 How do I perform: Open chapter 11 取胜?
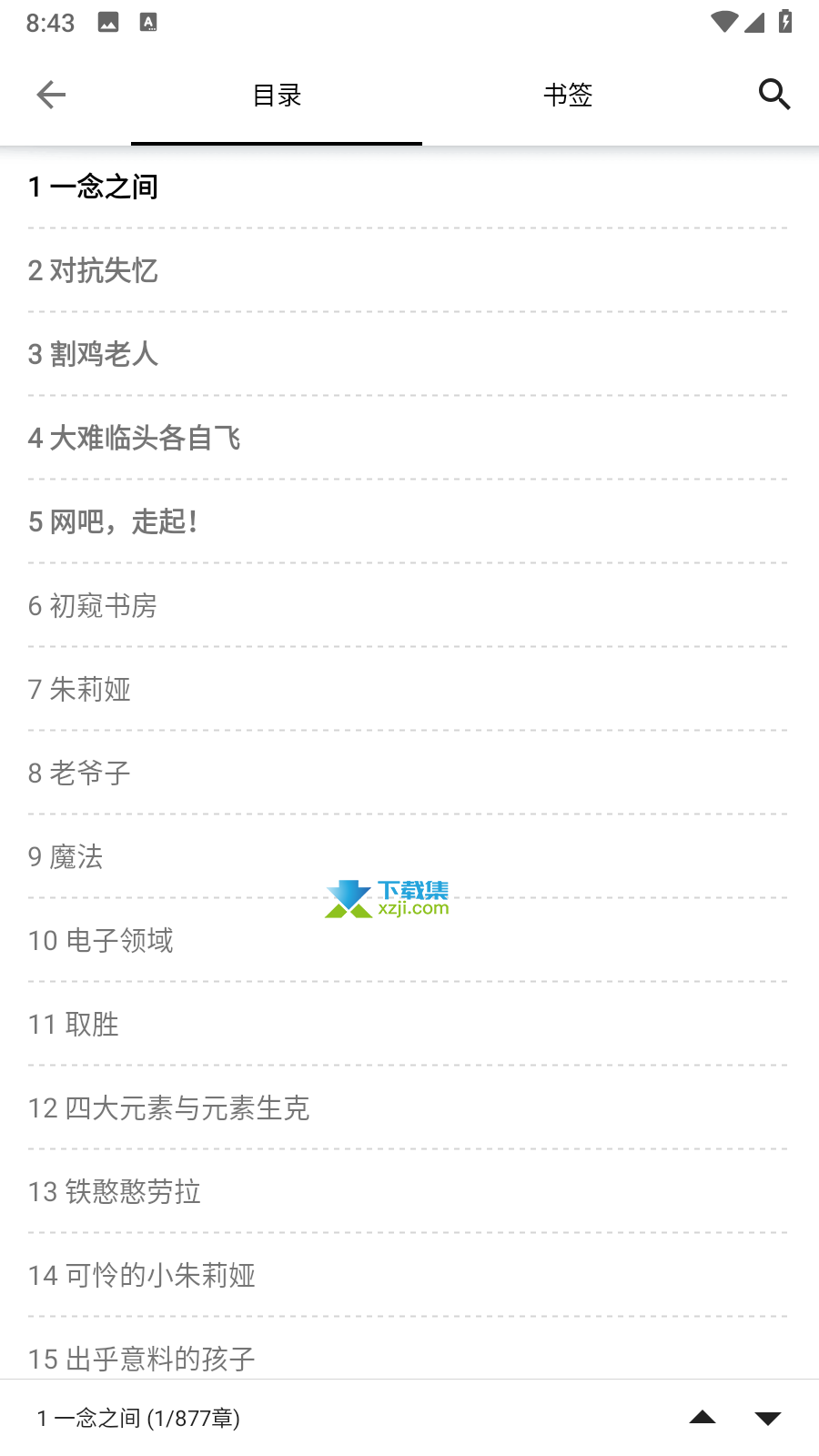(409, 1024)
